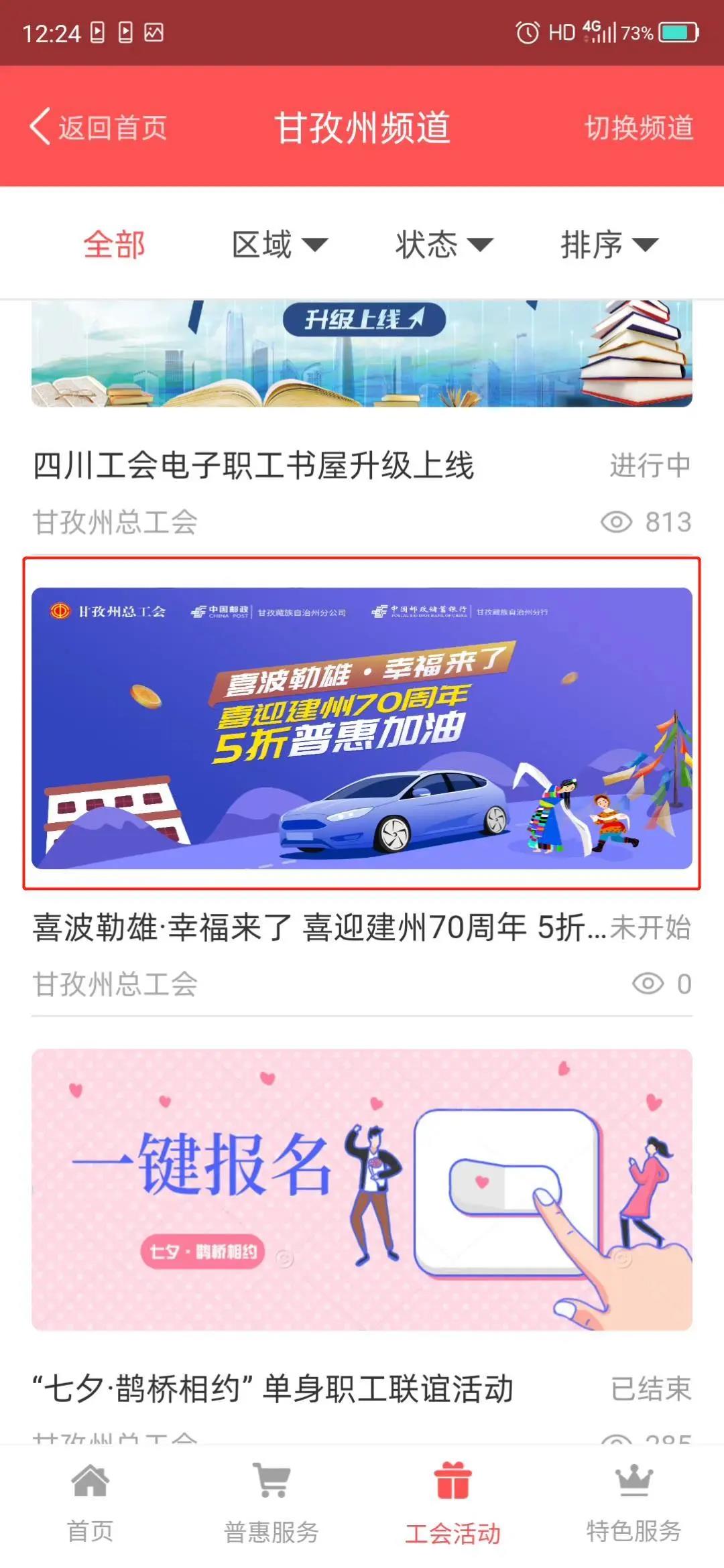Select the 全部 filter tab
The width and height of the screenshot is (724, 1568).
114,245
